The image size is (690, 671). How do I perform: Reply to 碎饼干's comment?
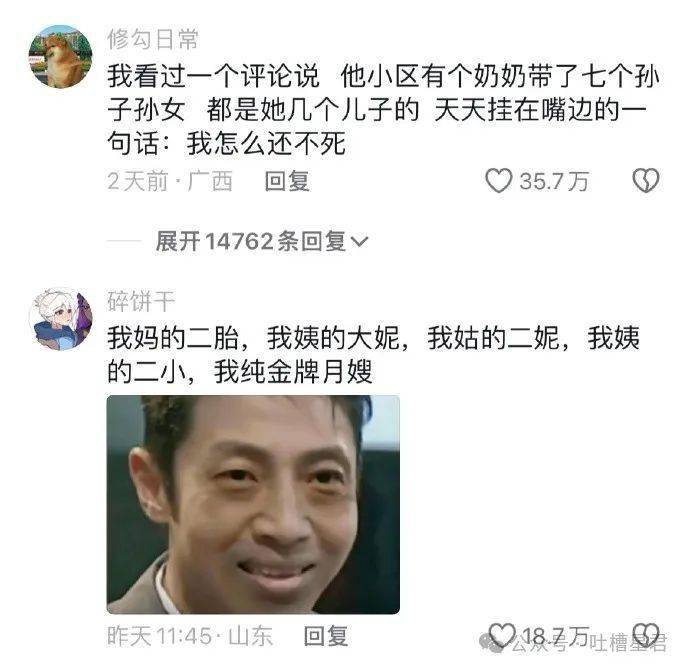click(x=325, y=636)
